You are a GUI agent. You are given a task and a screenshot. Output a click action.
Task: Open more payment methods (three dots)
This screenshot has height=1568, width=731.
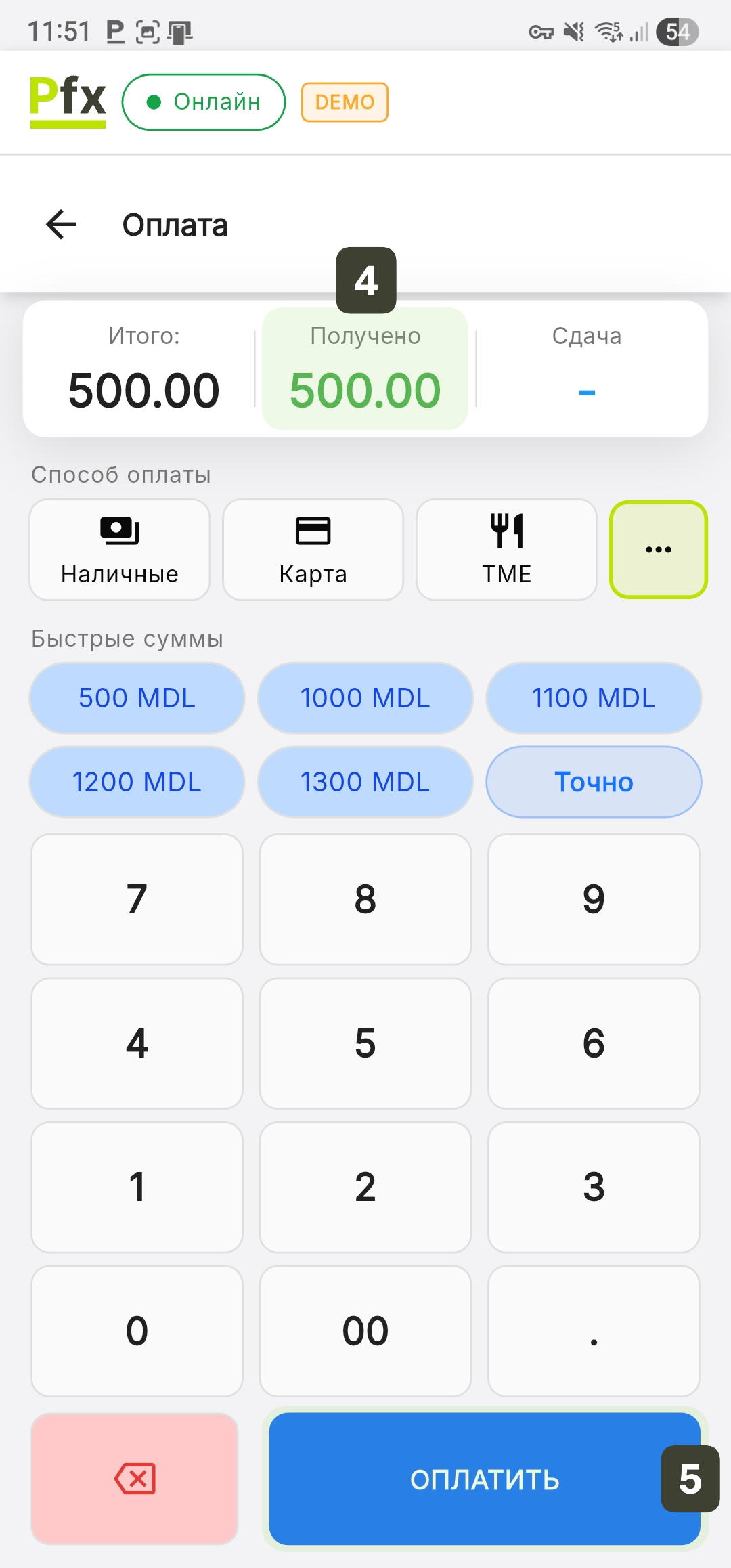click(x=659, y=550)
